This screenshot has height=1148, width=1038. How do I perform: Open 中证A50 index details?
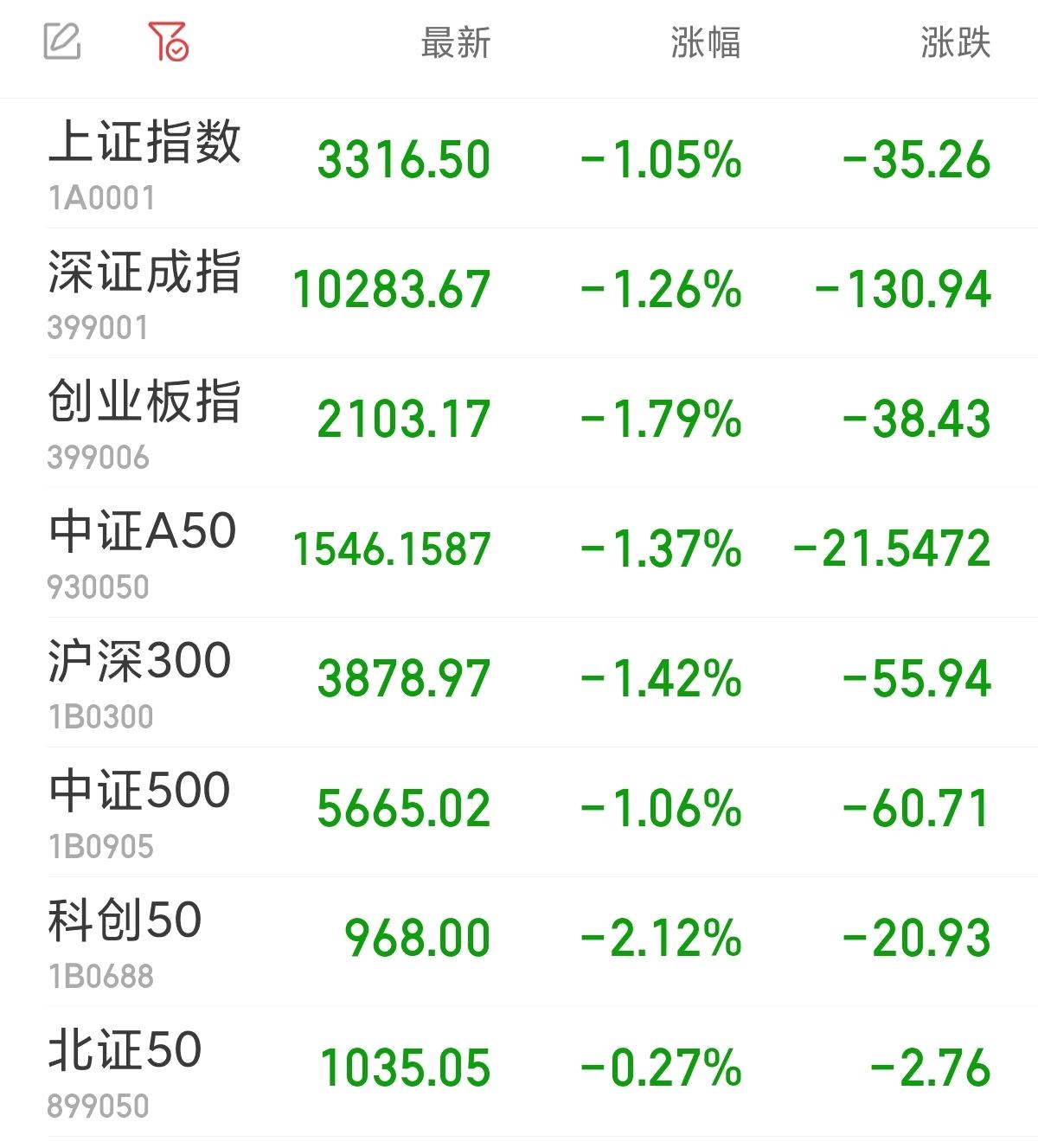143,551
